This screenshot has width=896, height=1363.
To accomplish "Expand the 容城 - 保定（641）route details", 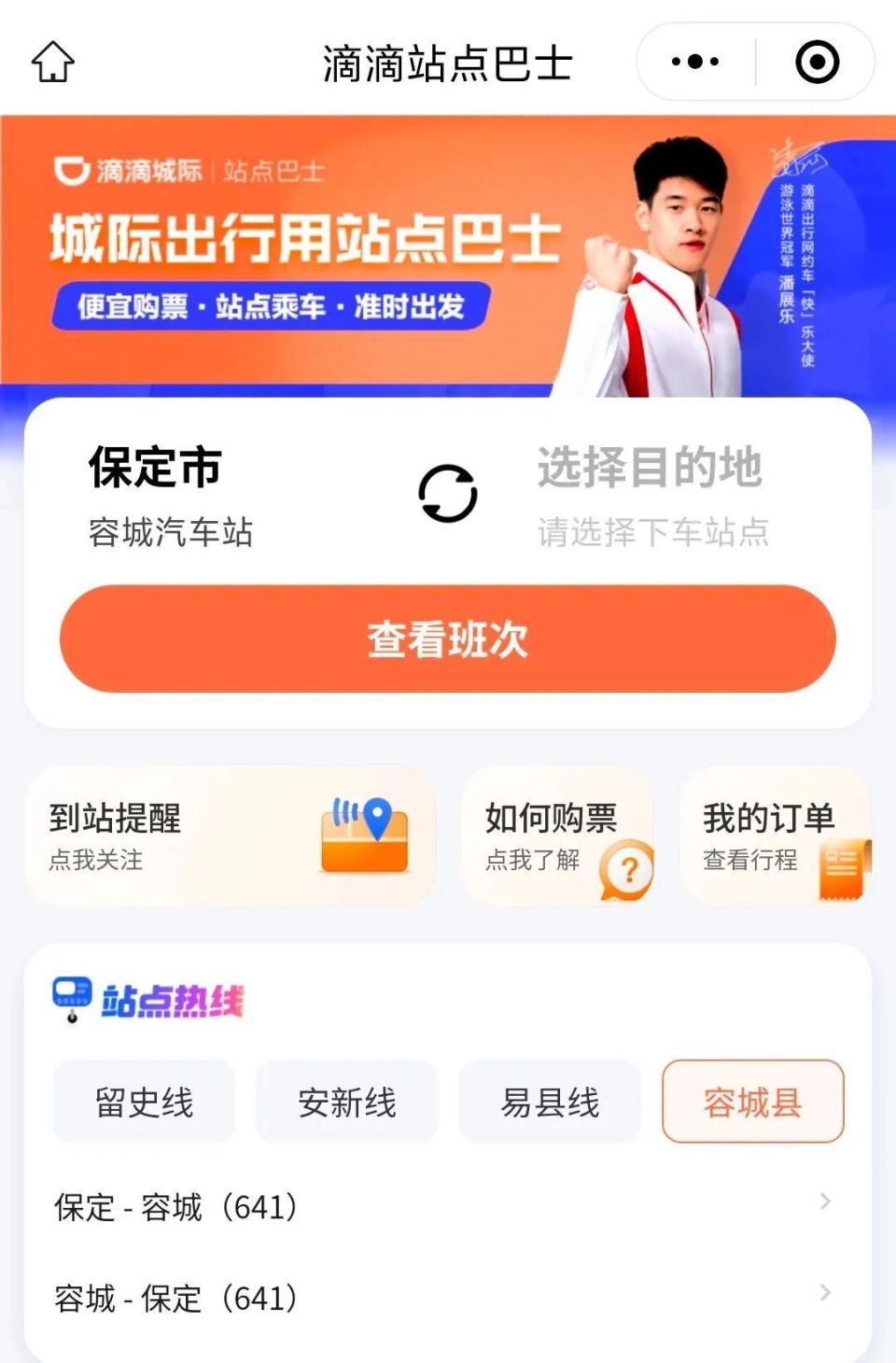I will [x=439, y=1298].
